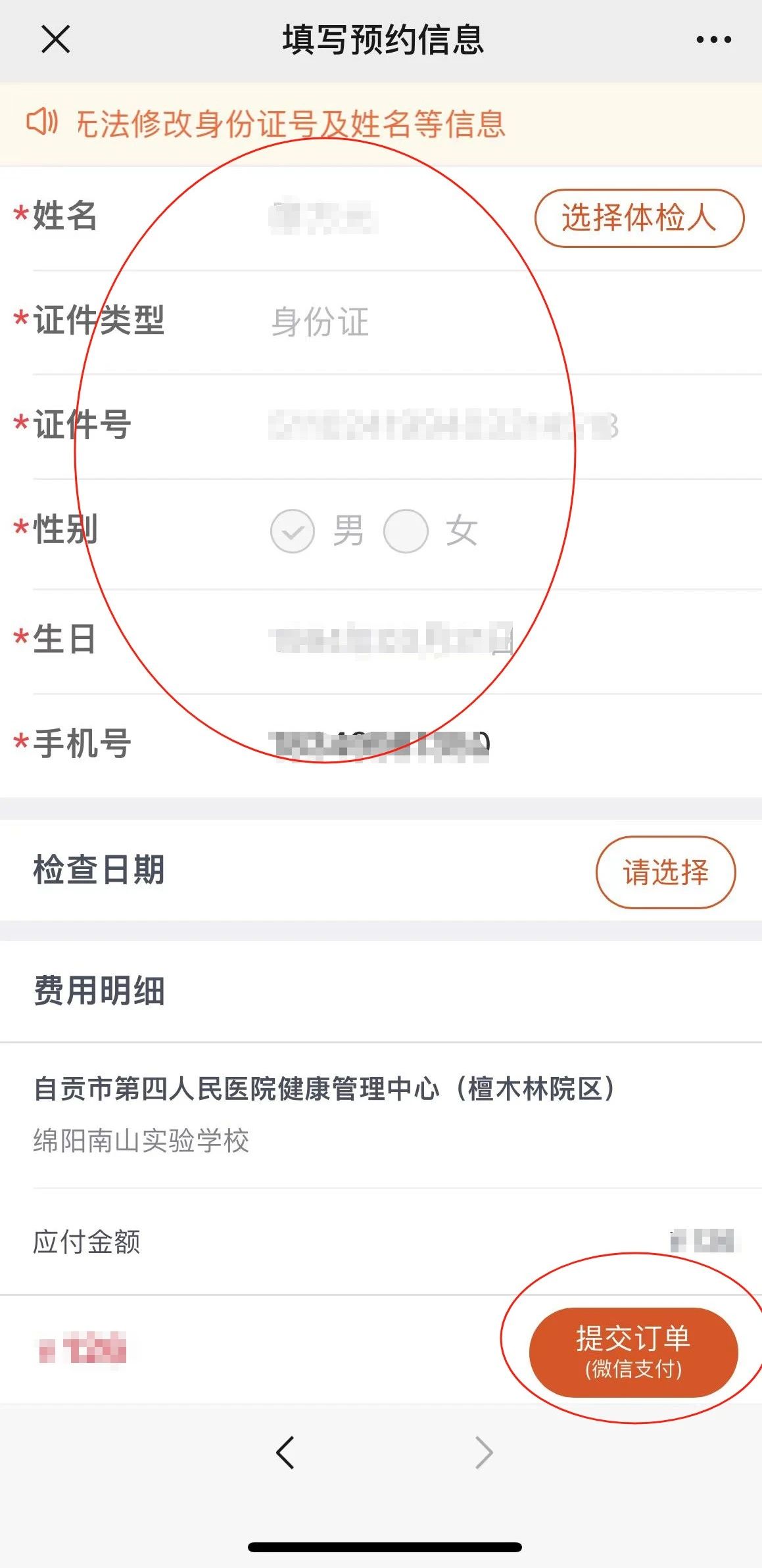Open the three-dot more menu

[x=713, y=40]
